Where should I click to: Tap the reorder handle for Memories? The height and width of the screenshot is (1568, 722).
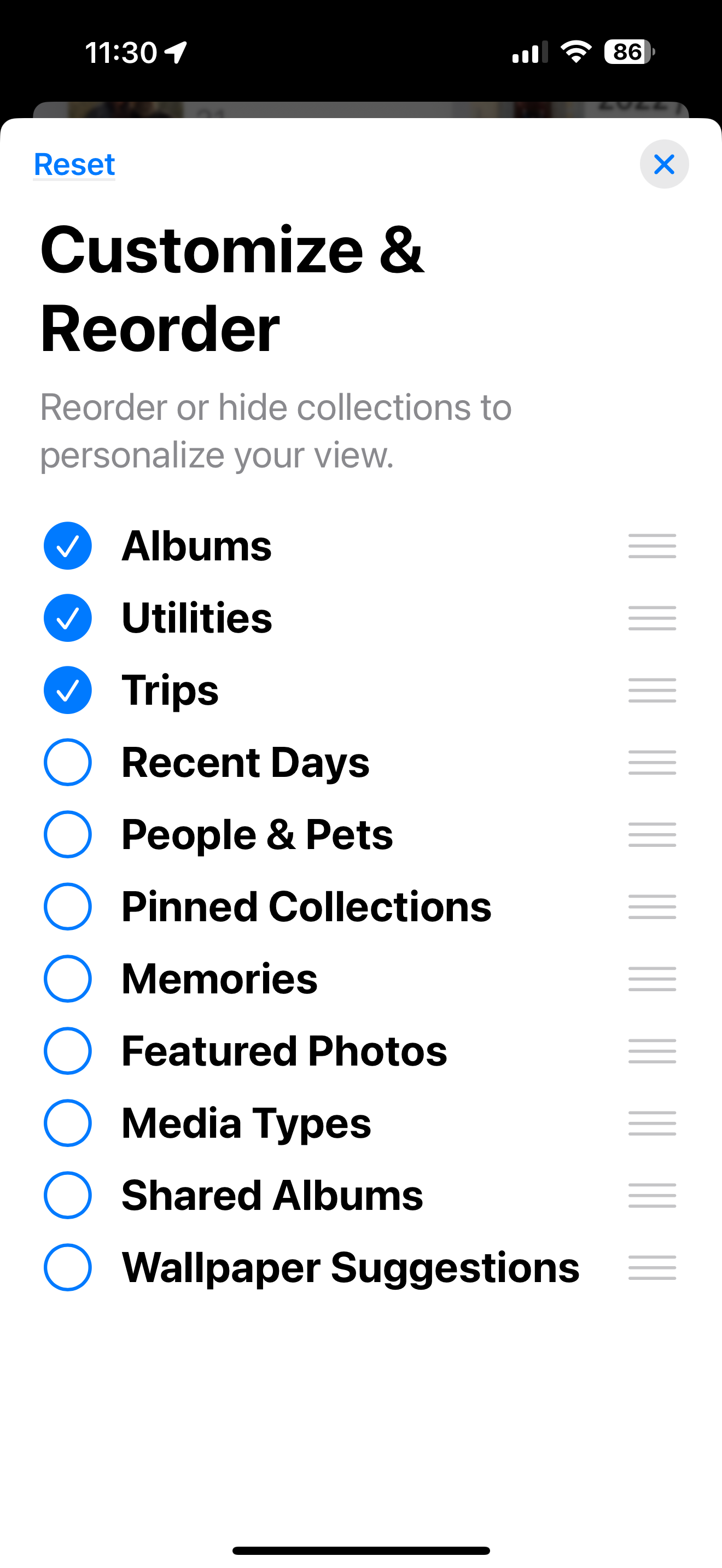[x=652, y=979]
